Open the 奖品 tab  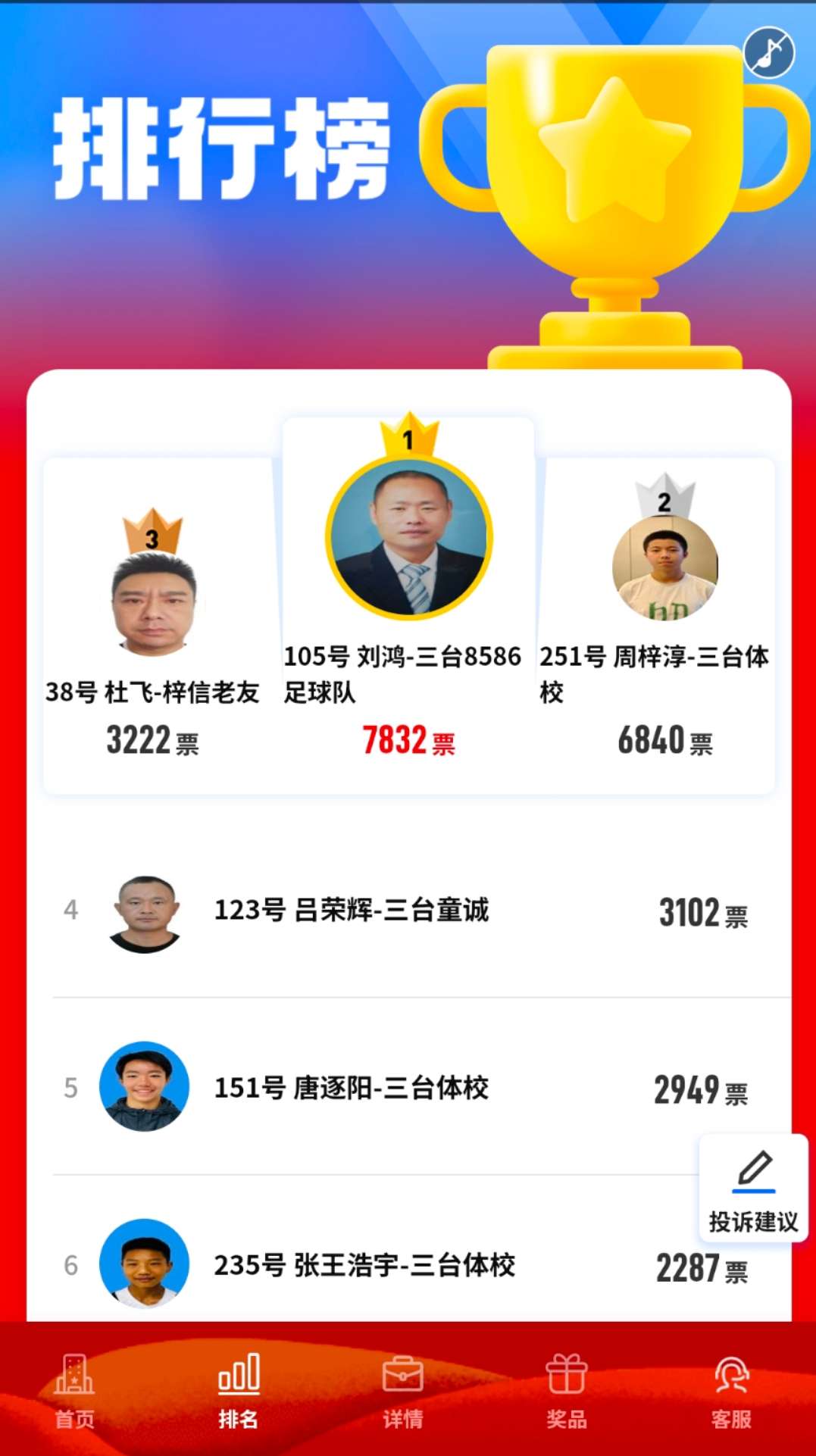pyautogui.click(x=567, y=1391)
